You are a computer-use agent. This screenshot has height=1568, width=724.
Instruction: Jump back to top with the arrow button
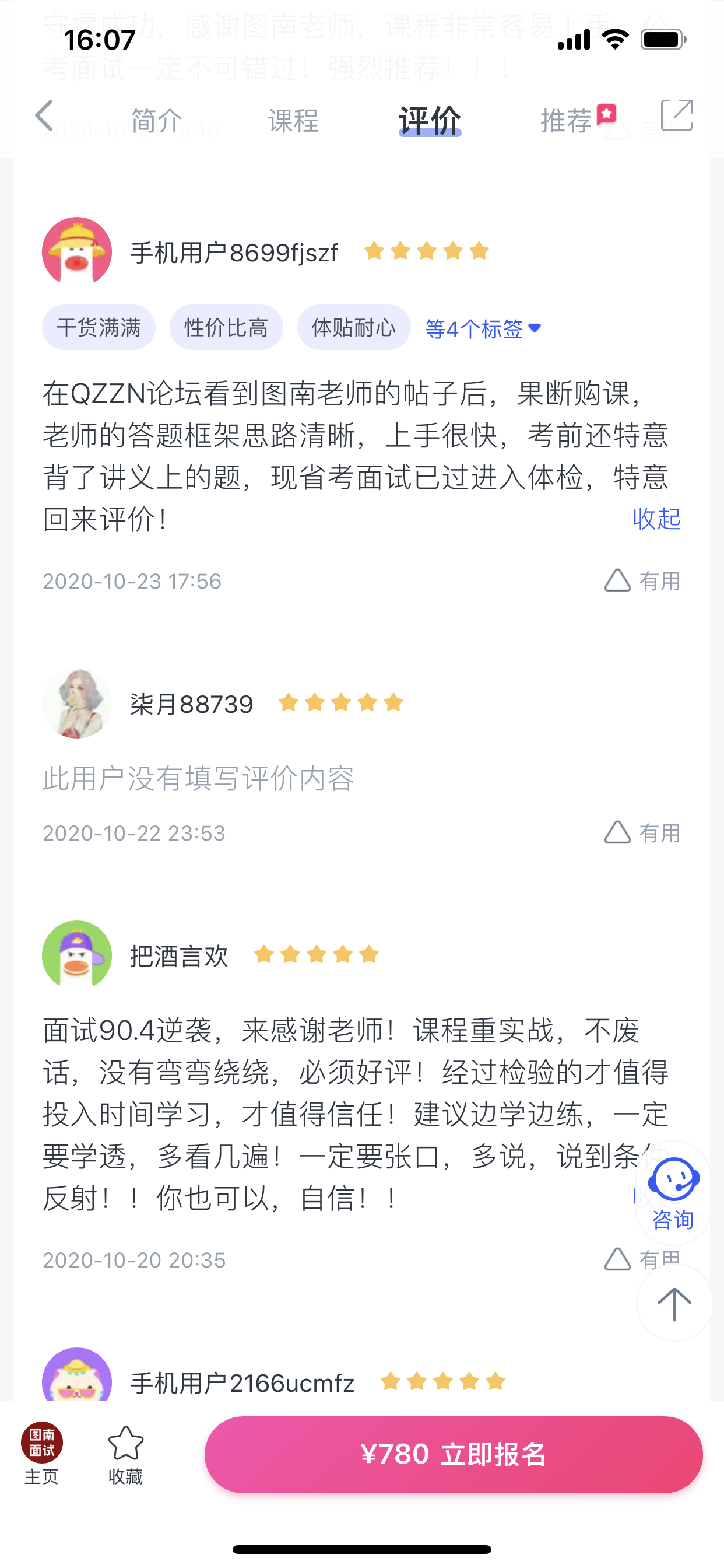pyautogui.click(x=674, y=1304)
